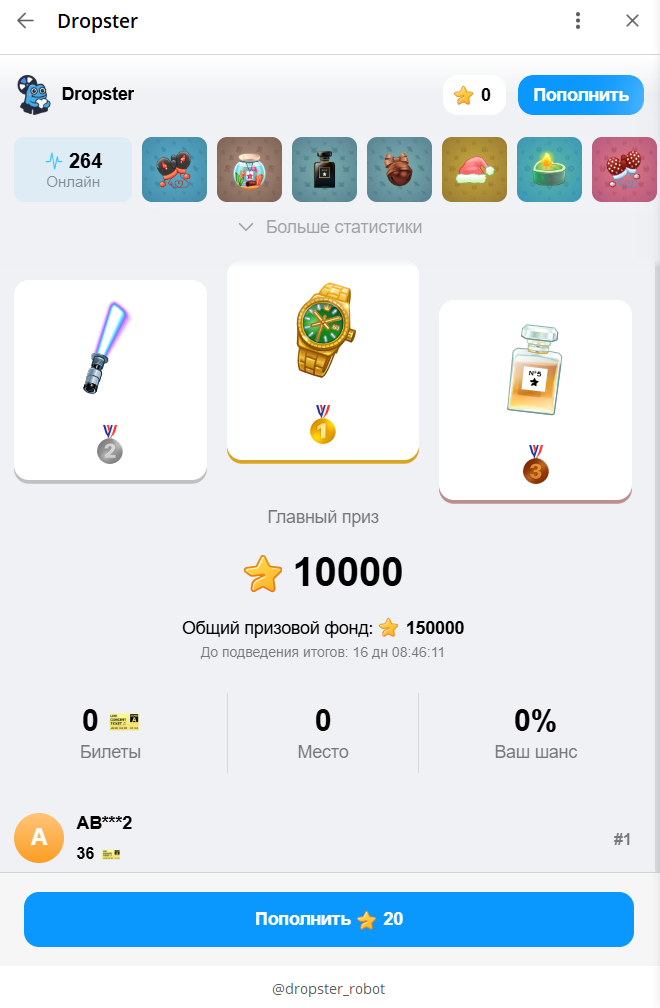The height and width of the screenshot is (1008, 660).
Task: Open the Santa hat gift tile
Action: (475, 169)
